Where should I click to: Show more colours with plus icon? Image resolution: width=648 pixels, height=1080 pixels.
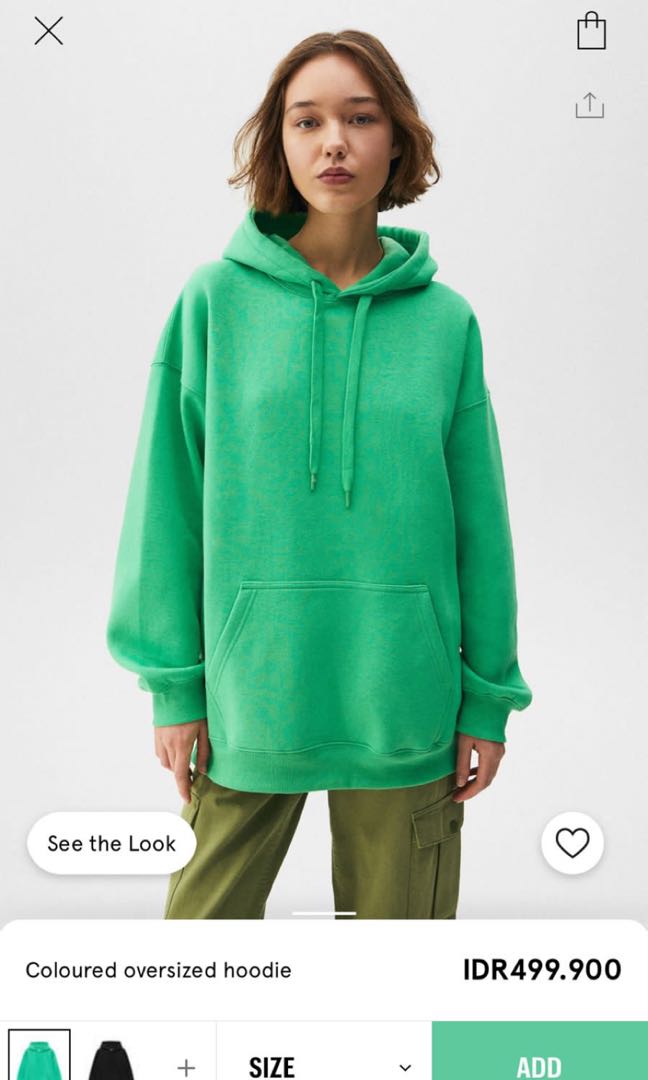[186, 1068]
